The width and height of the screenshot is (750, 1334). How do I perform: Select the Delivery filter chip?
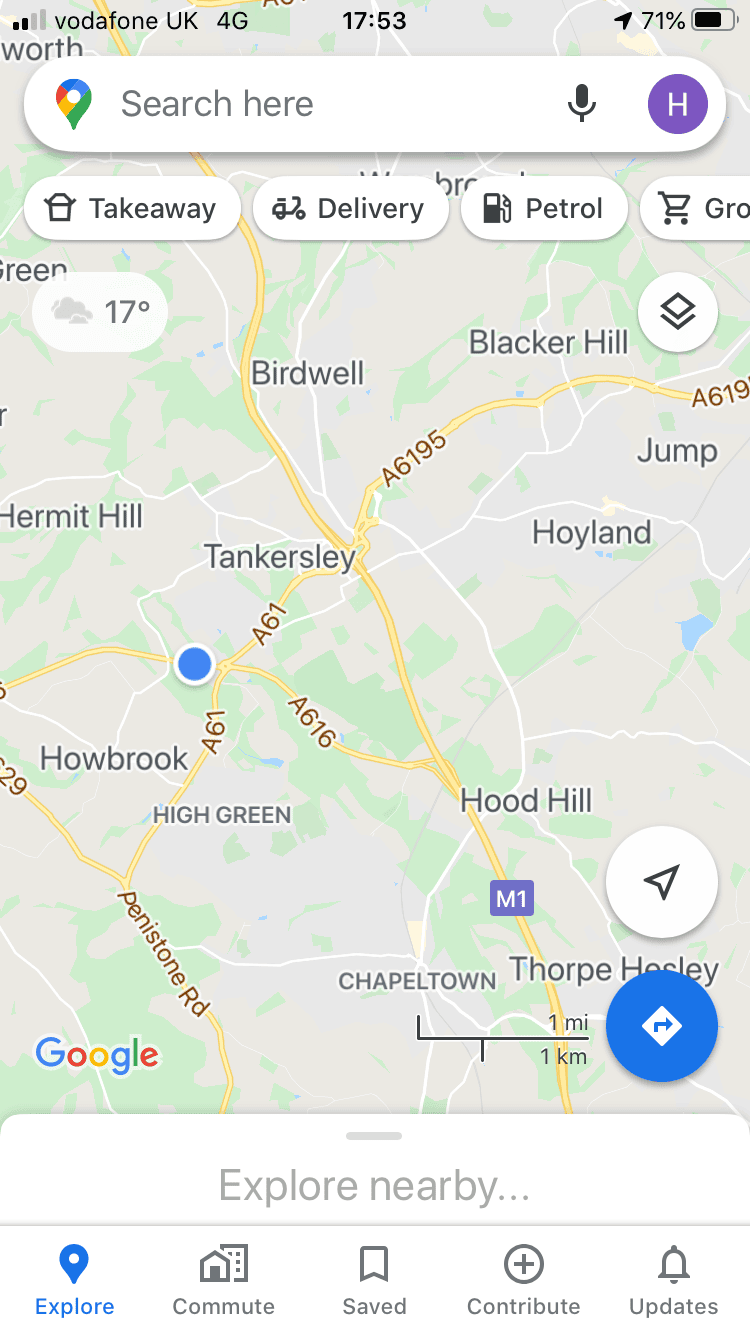[x=350, y=208]
